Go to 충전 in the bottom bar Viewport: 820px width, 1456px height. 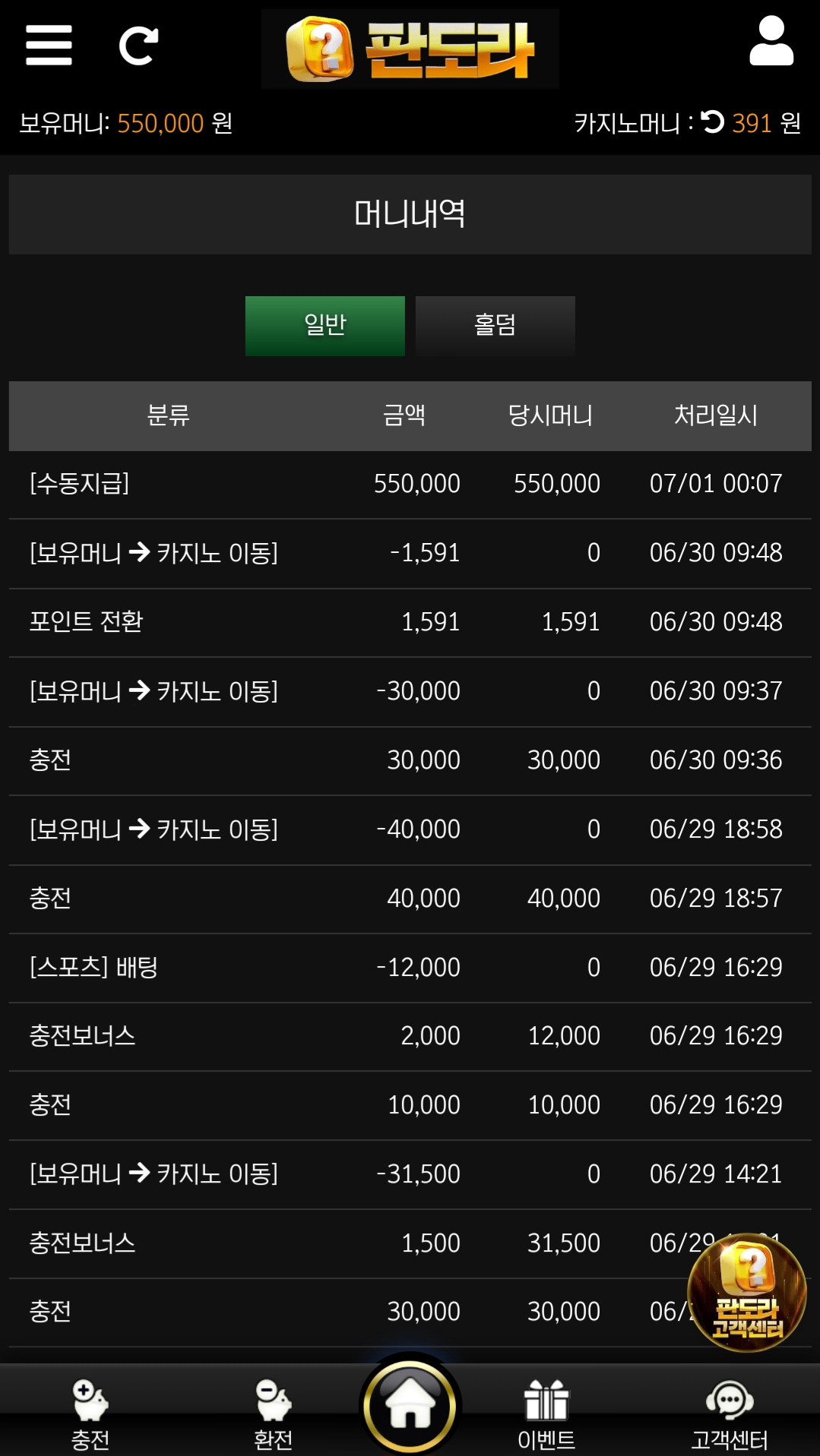(x=90, y=1413)
